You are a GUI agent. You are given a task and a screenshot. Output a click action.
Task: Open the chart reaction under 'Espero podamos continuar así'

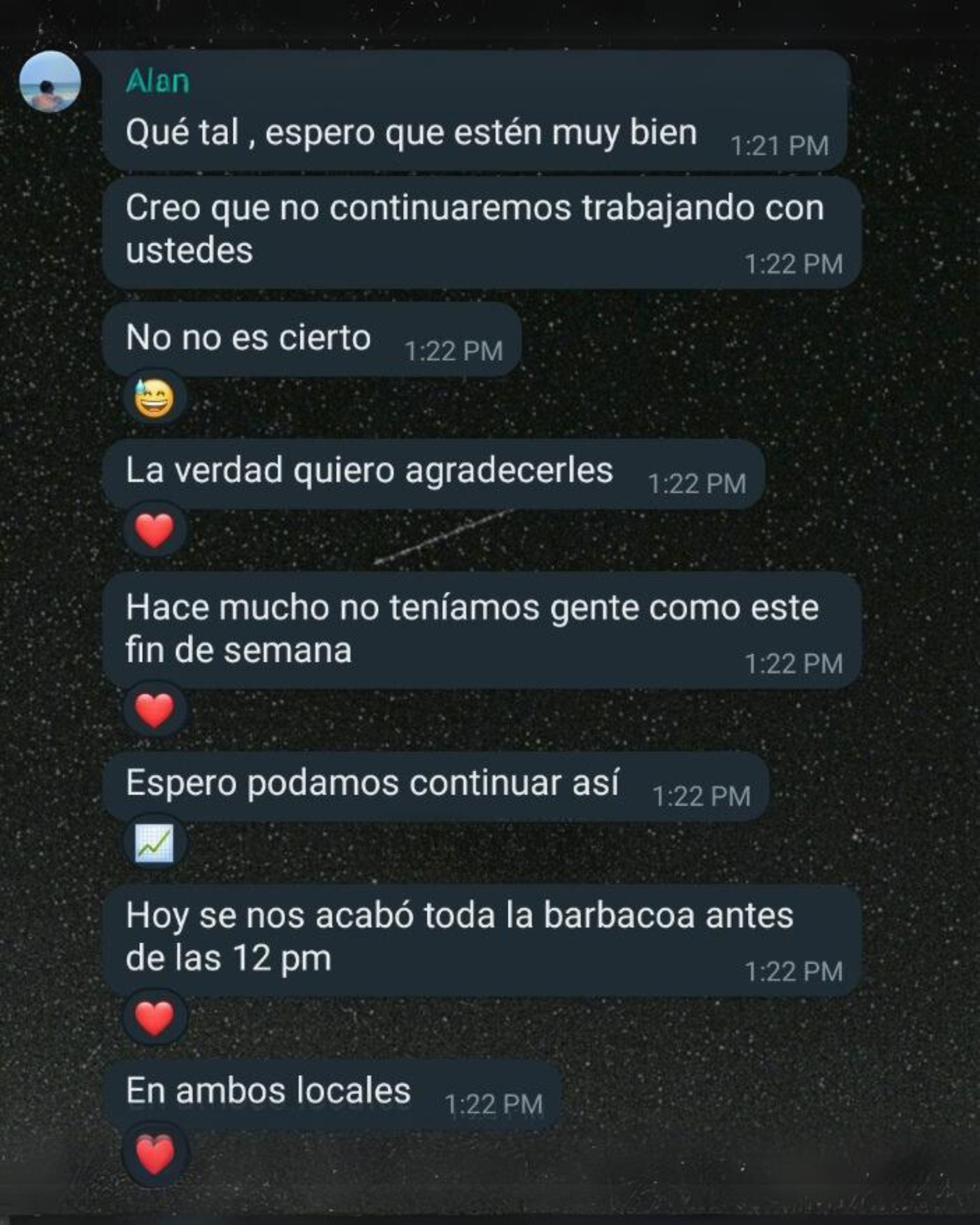tap(154, 843)
